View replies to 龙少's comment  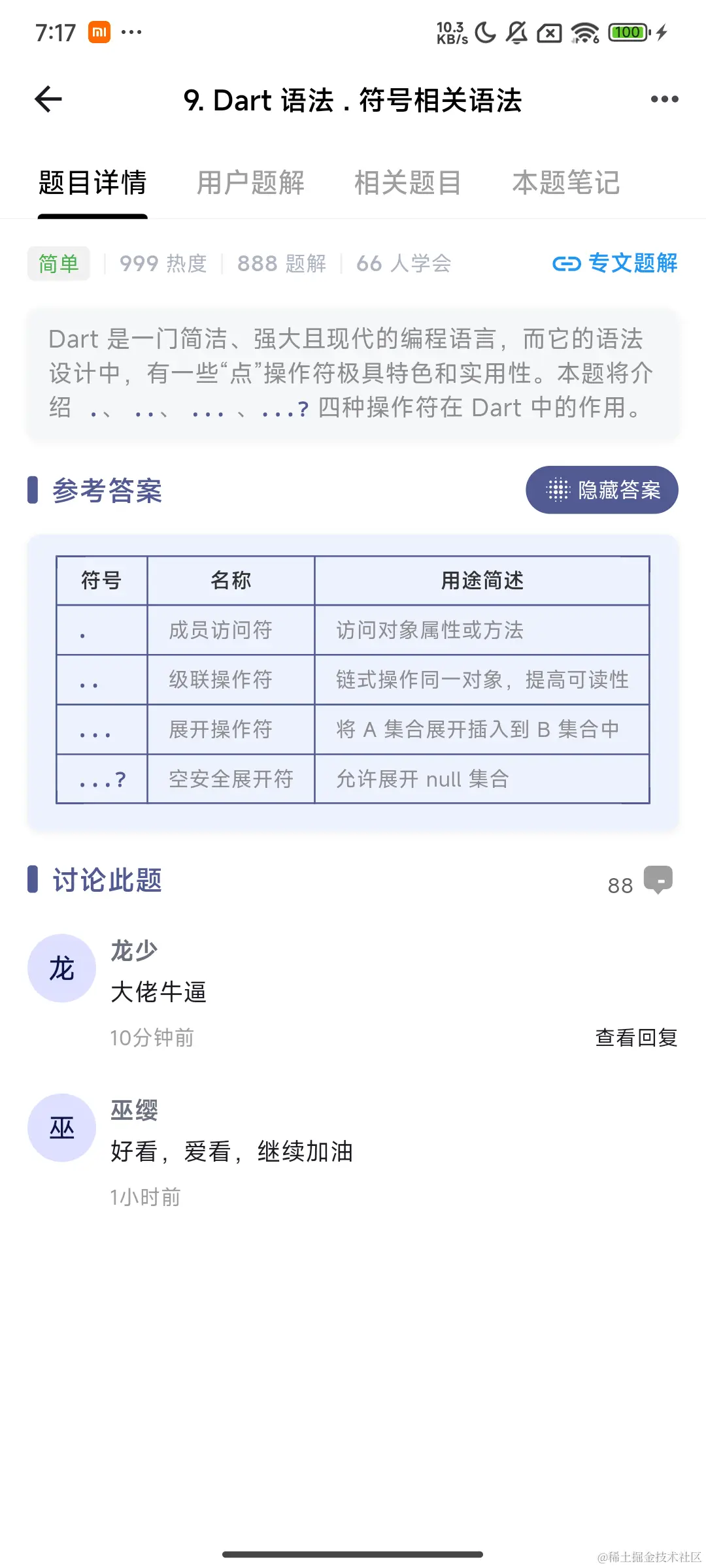tap(636, 1037)
